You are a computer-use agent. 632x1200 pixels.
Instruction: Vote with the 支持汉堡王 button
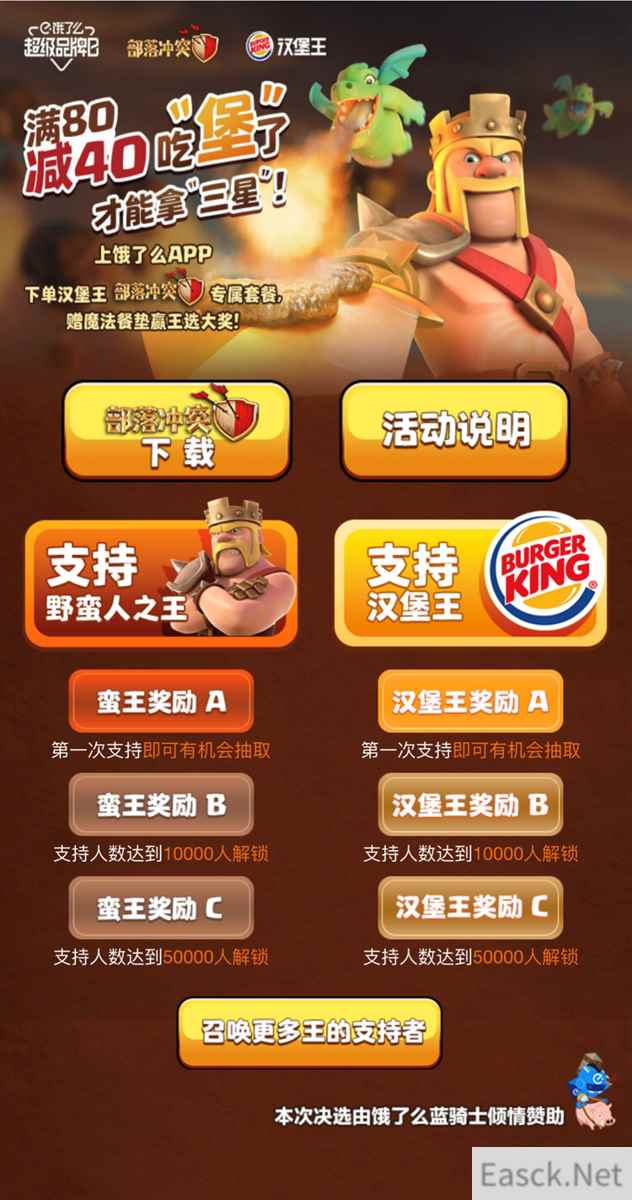click(x=470, y=582)
